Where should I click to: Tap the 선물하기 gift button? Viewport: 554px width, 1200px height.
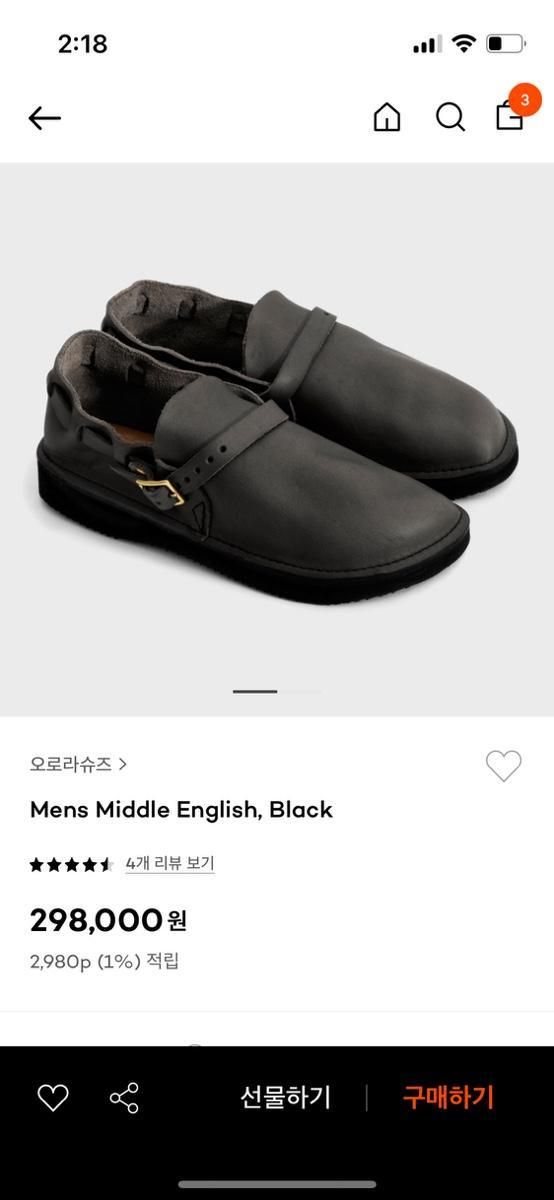[285, 1098]
